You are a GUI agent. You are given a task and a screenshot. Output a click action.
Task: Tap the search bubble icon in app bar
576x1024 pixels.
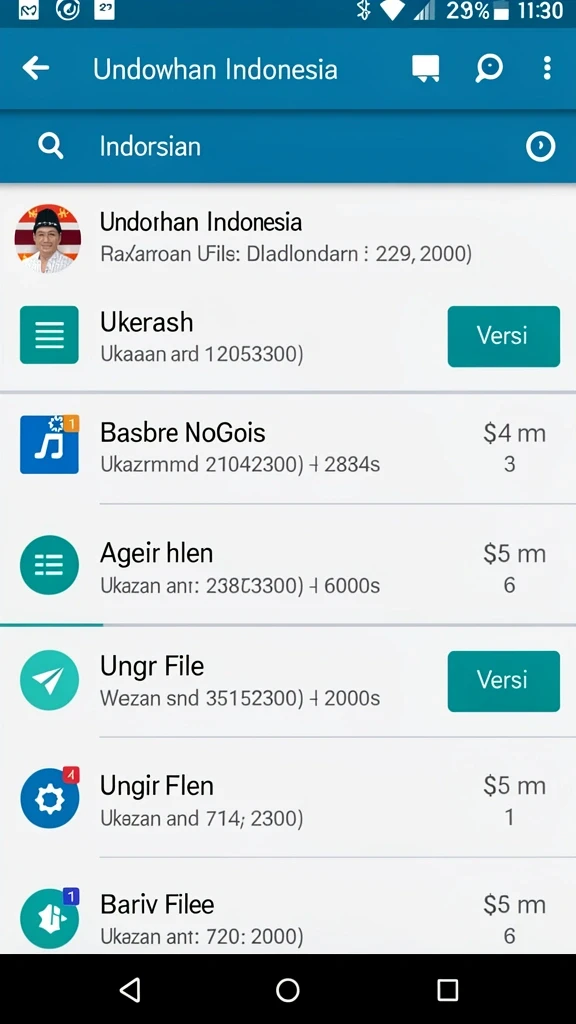(488, 68)
